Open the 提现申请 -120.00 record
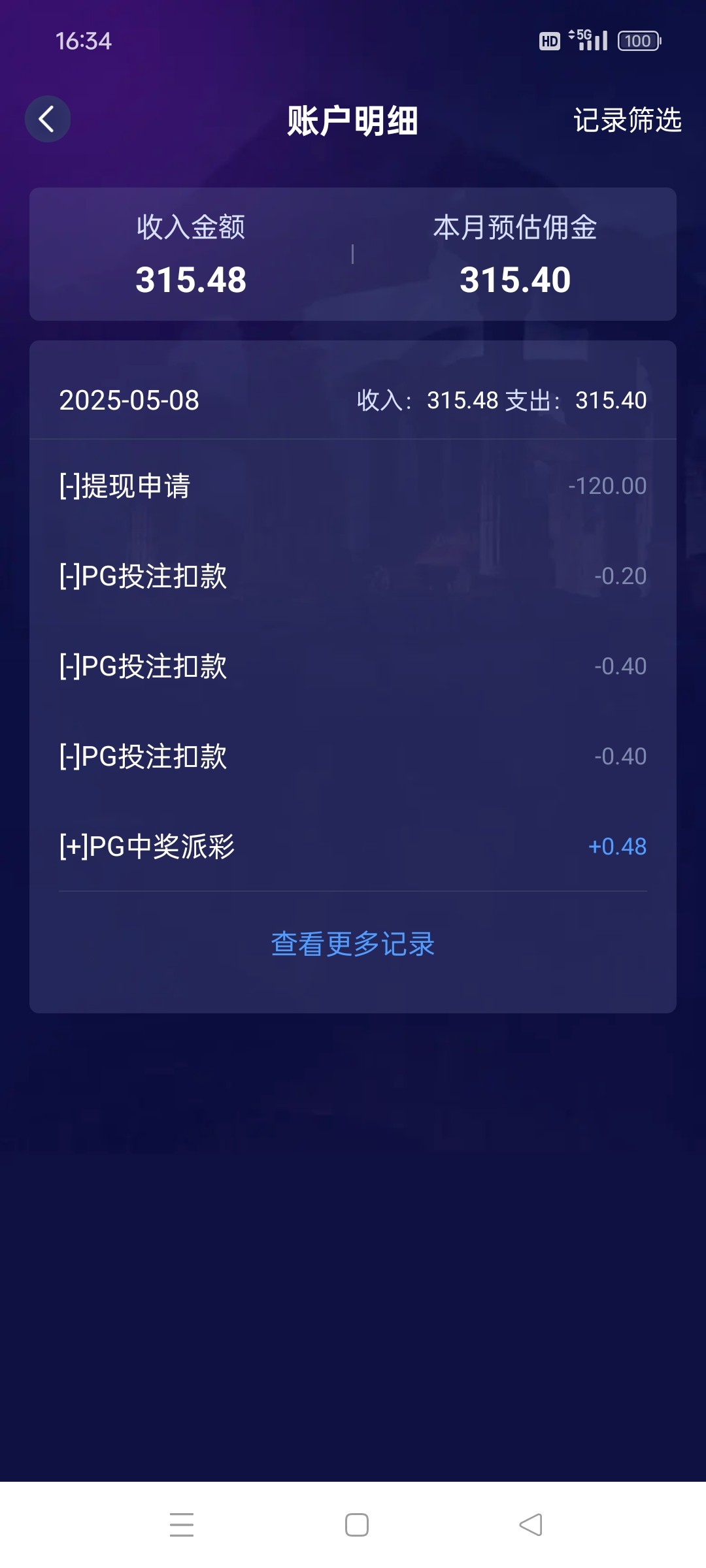The height and width of the screenshot is (1568, 706). click(x=353, y=486)
